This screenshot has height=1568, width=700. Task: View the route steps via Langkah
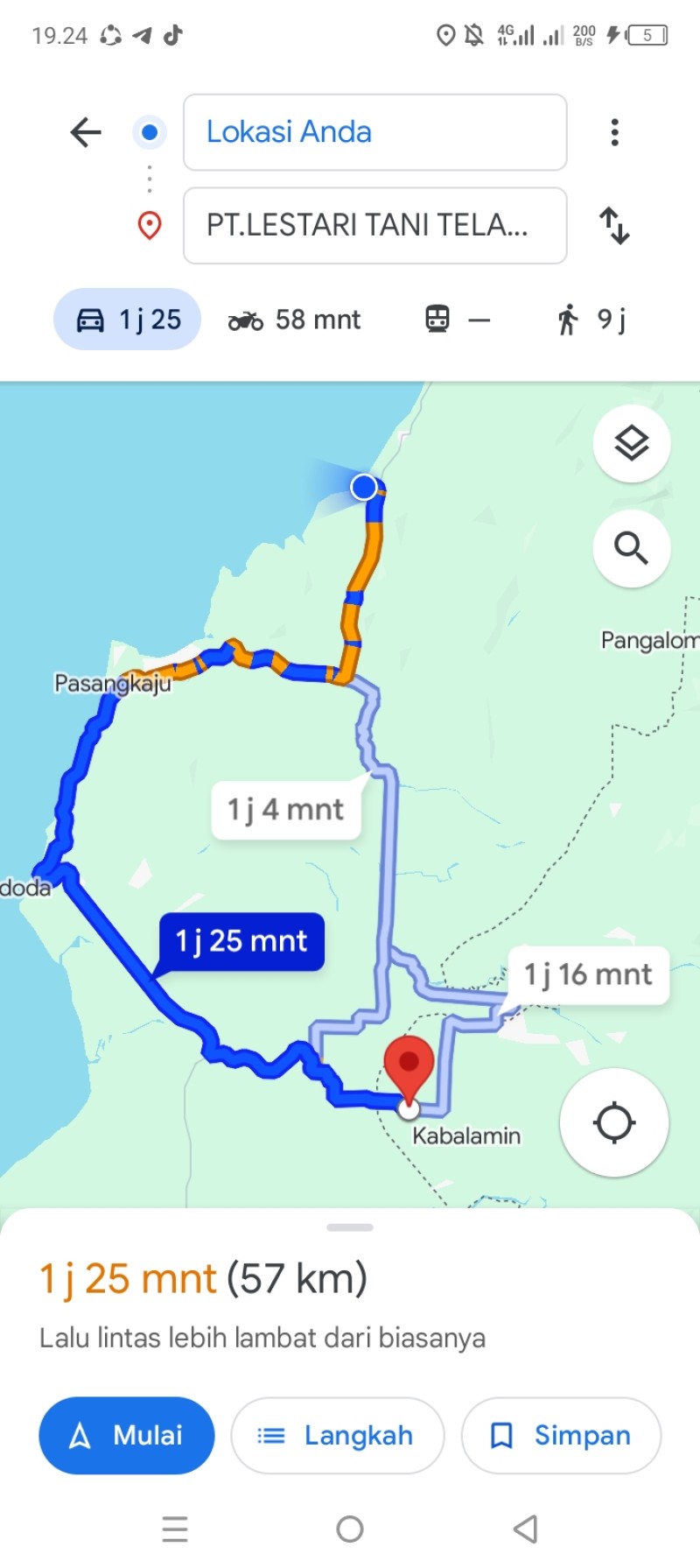tap(338, 1436)
